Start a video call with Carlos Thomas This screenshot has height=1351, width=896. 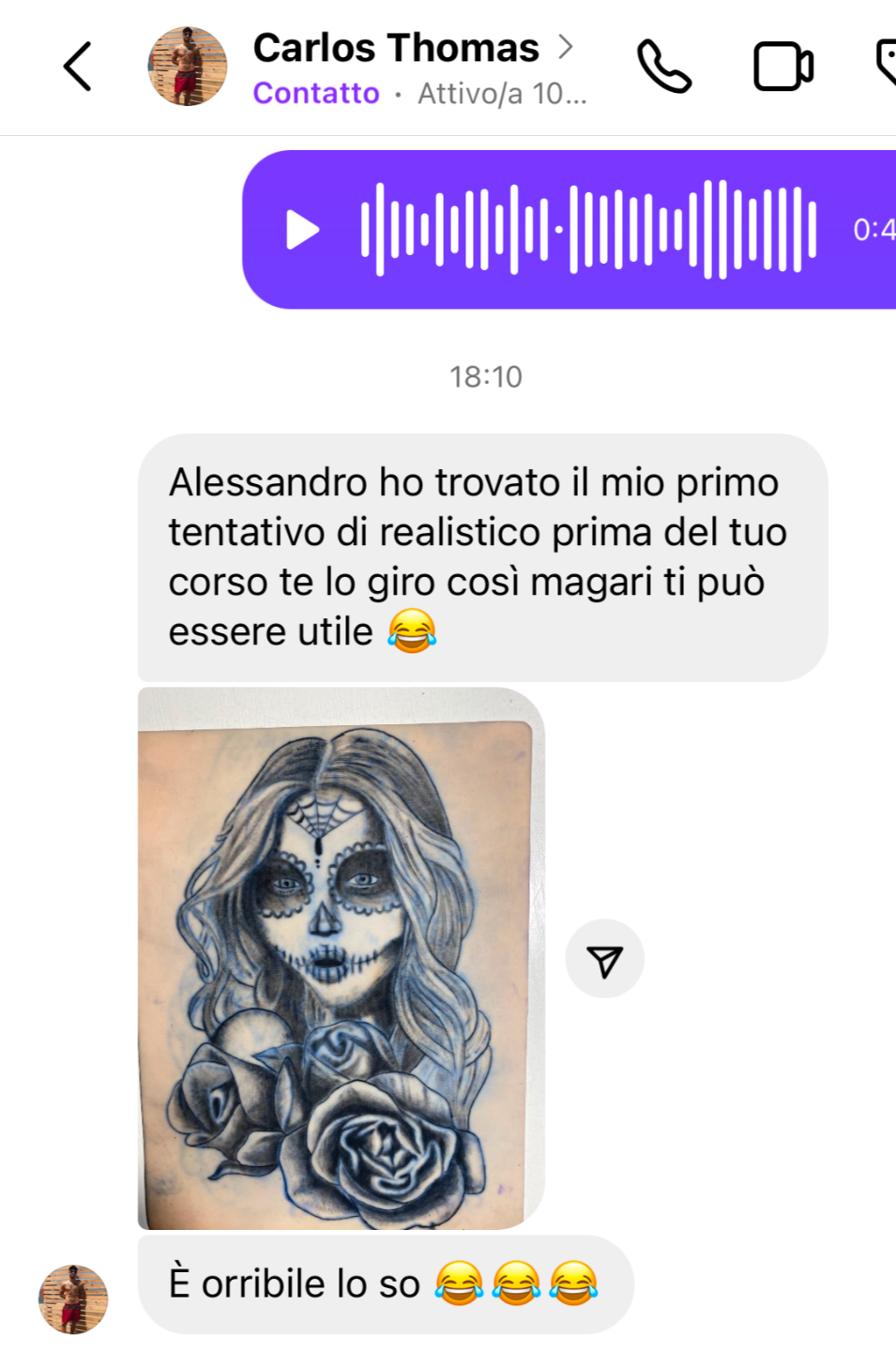[x=783, y=67]
